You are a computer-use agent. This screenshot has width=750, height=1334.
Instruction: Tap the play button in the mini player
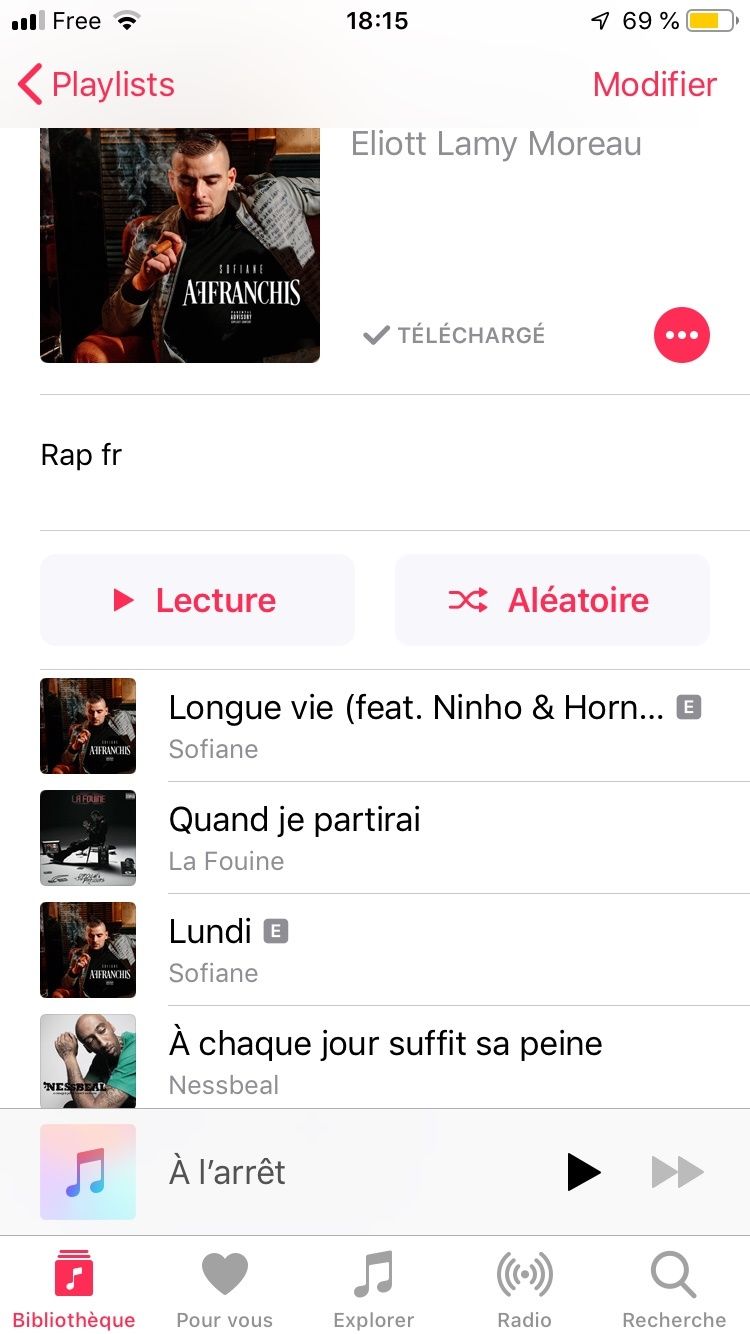[x=583, y=1172]
